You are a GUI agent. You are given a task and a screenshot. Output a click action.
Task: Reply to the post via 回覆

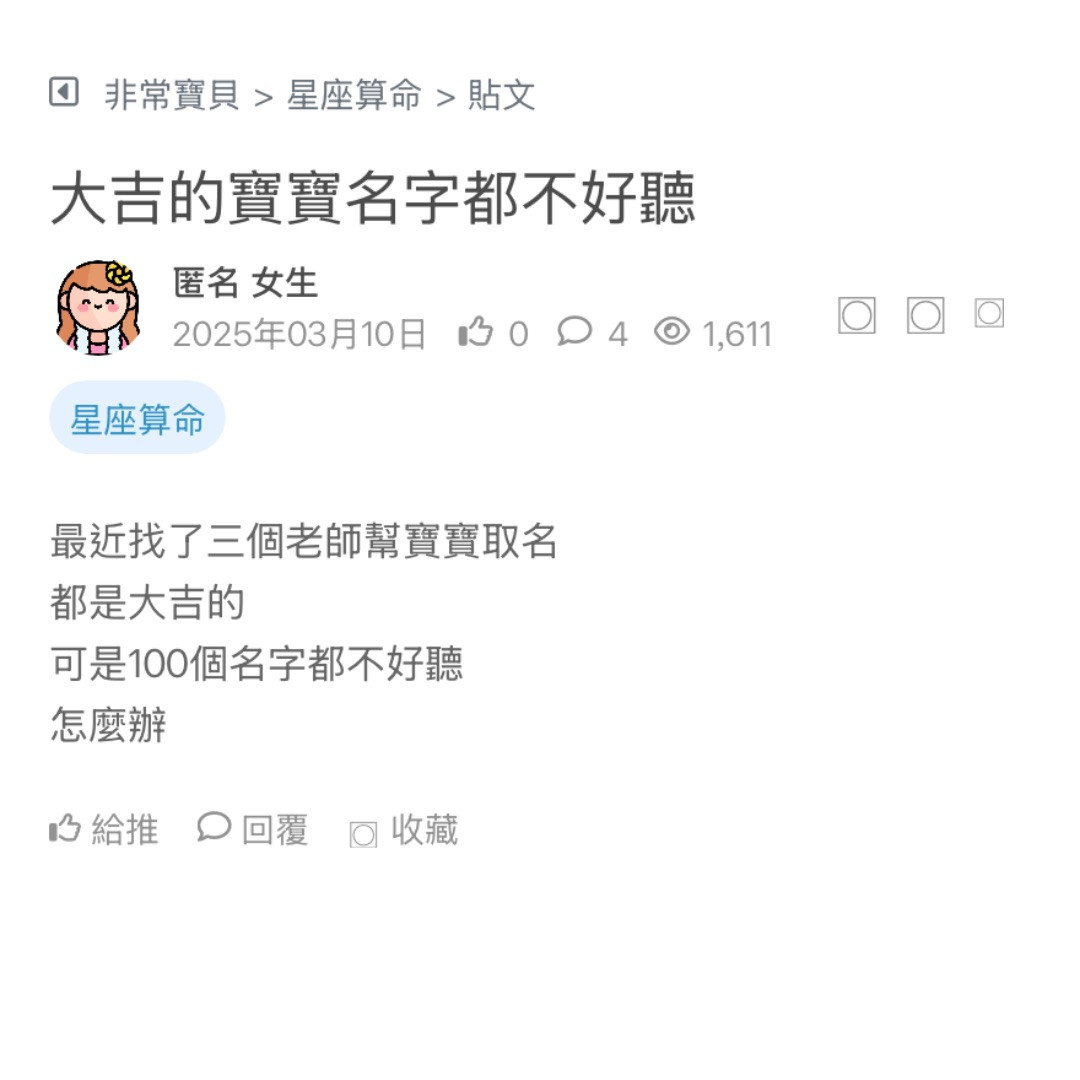(253, 830)
